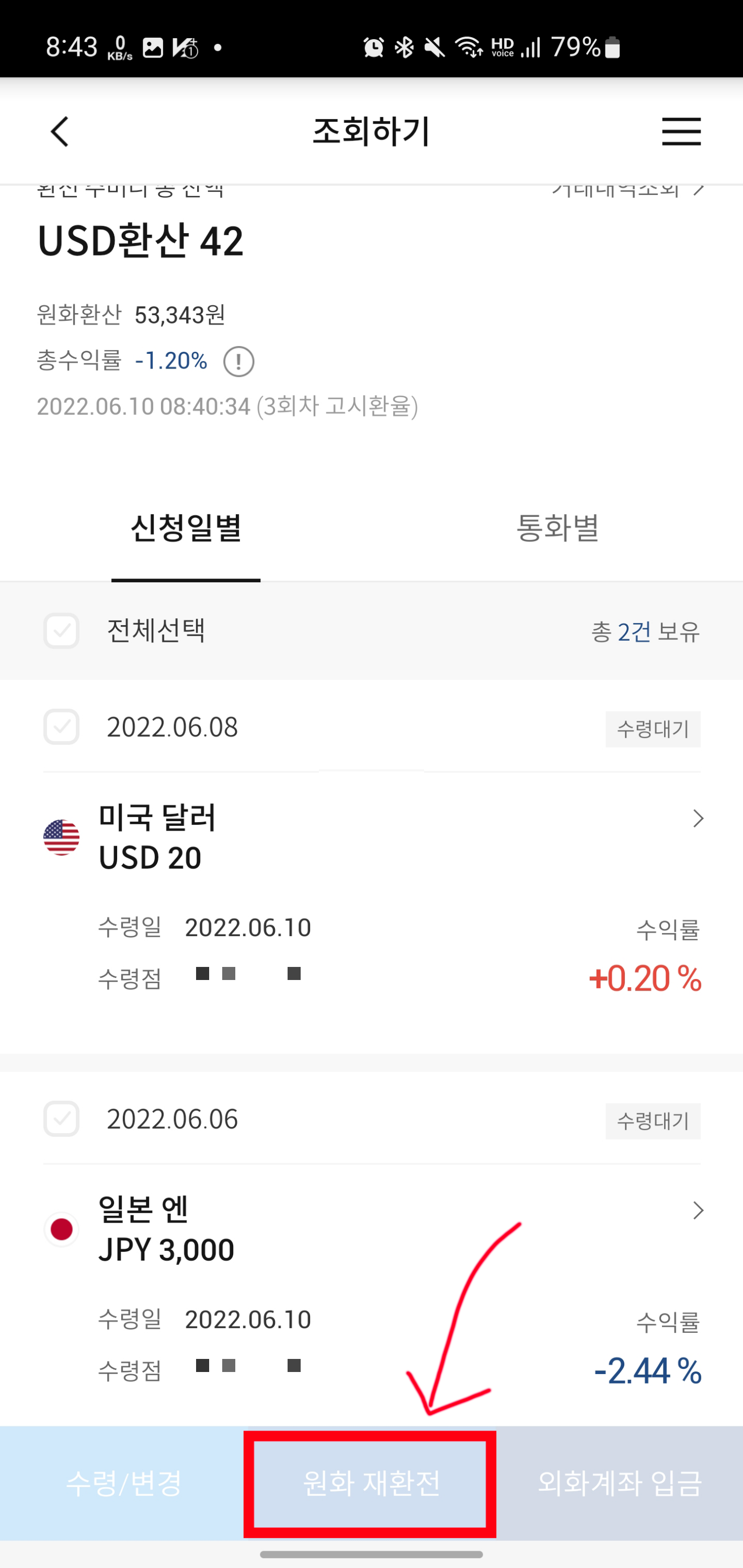Screen dimensions: 743x1568
Task: Tap 외화계좌 입금
Action: (620, 1483)
